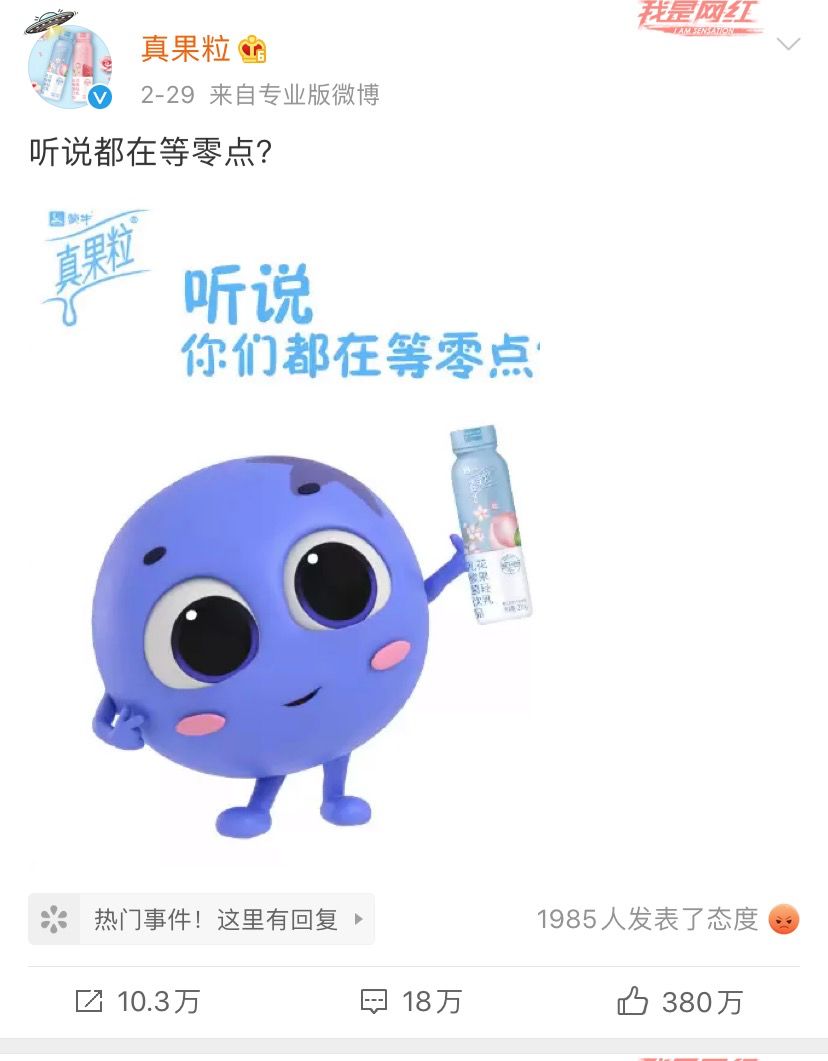Like this post with 380万 likes
Image resolution: width=828 pixels, height=1061 pixels.
(x=679, y=1001)
